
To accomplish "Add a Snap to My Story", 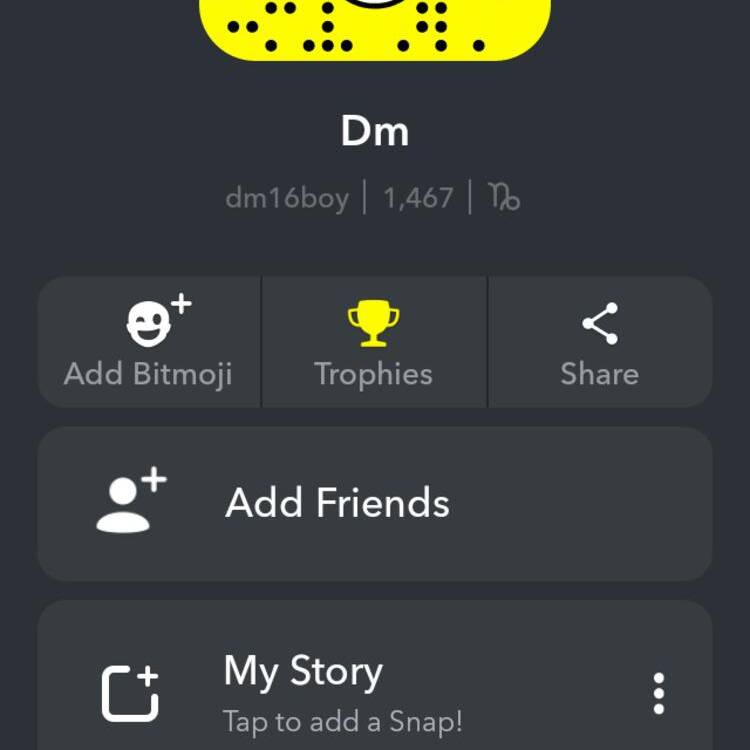I will (x=300, y=690).
